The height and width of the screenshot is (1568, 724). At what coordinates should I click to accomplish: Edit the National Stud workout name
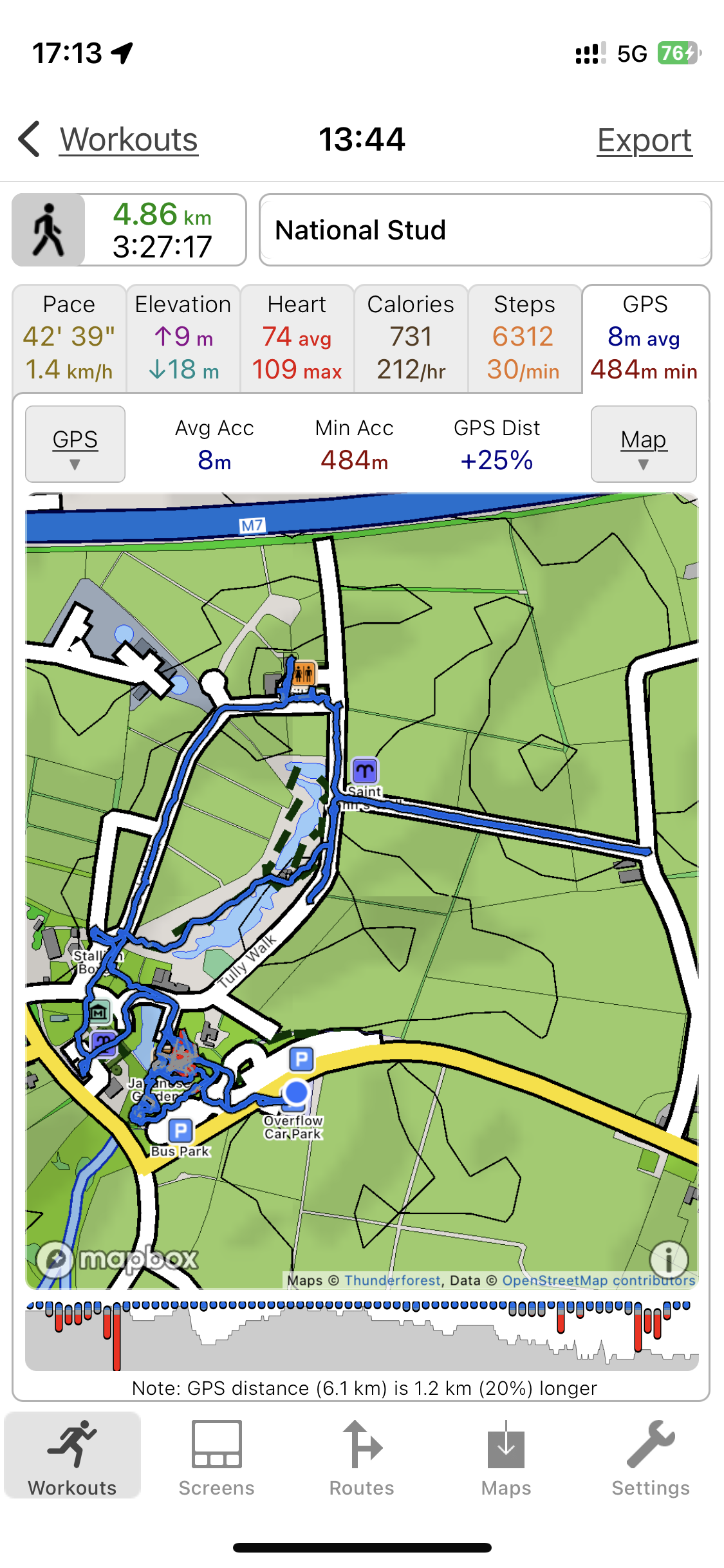coord(485,230)
